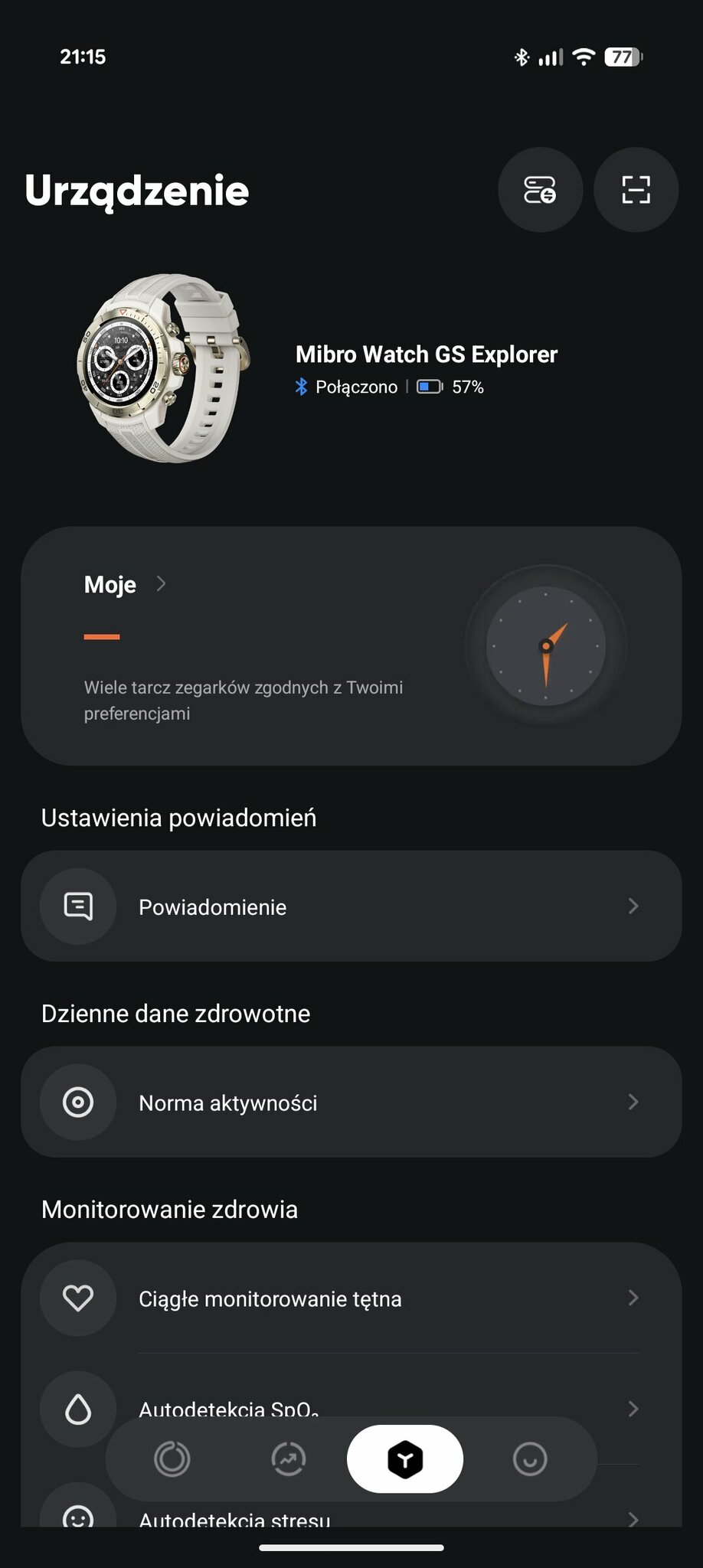Open Ciągłe monitorowanie tętna
Screen dimensions: 703x1568
[x=351, y=1298]
